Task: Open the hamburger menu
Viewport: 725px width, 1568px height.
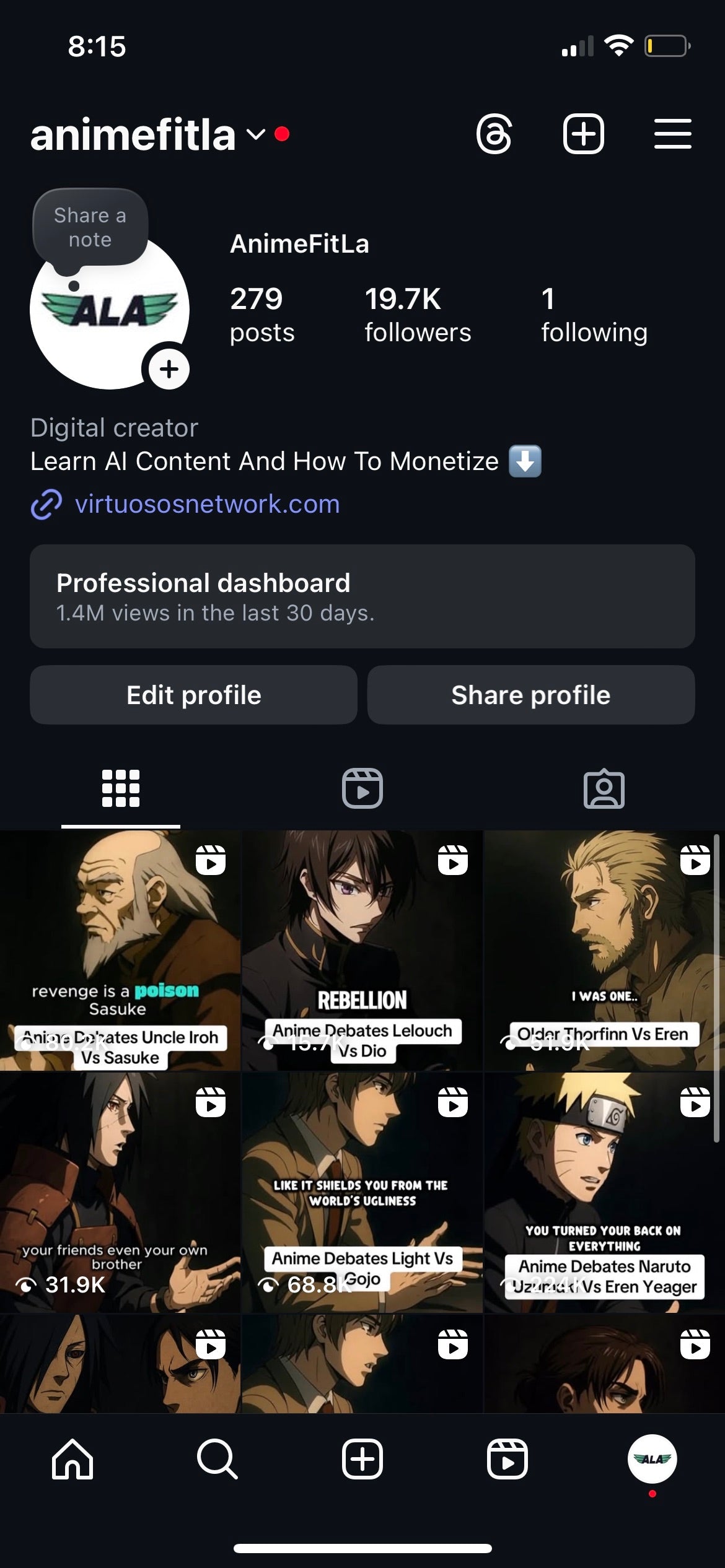Action: (x=672, y=134)
